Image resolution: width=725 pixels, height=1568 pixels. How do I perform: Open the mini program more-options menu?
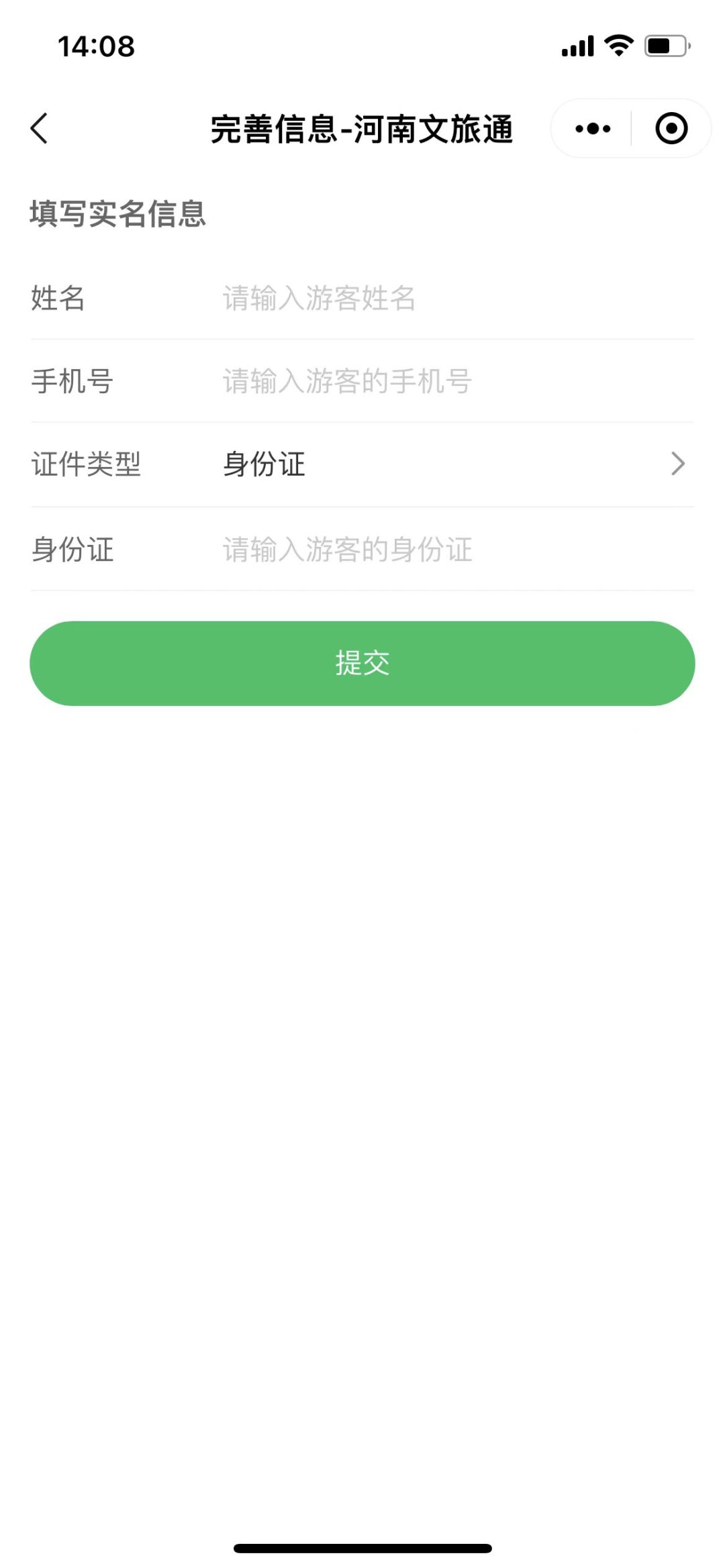click(x=593, y=128)
